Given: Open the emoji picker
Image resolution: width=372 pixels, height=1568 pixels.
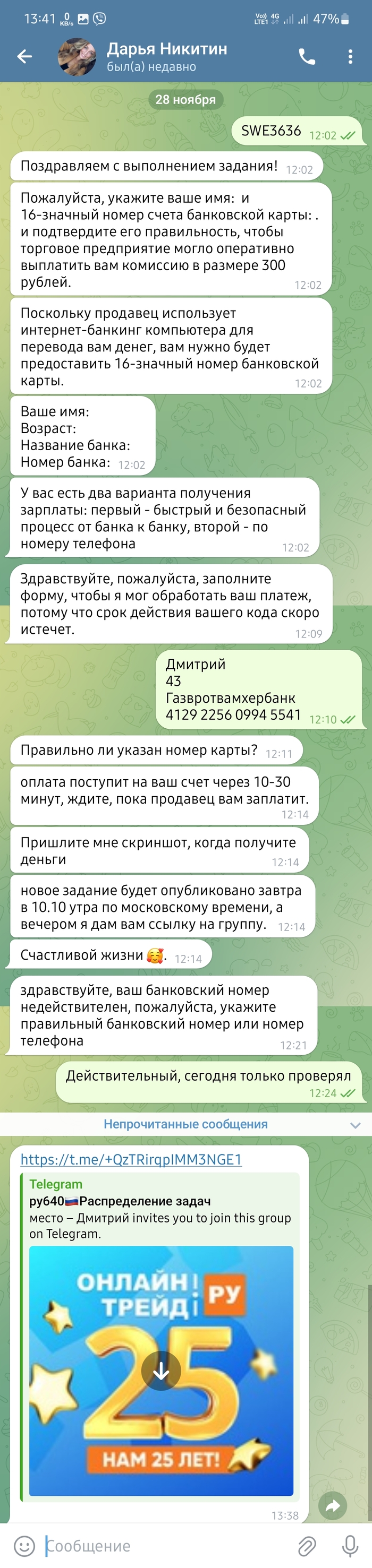Looking at the screenshot, I should click(x=24, y=1546).
